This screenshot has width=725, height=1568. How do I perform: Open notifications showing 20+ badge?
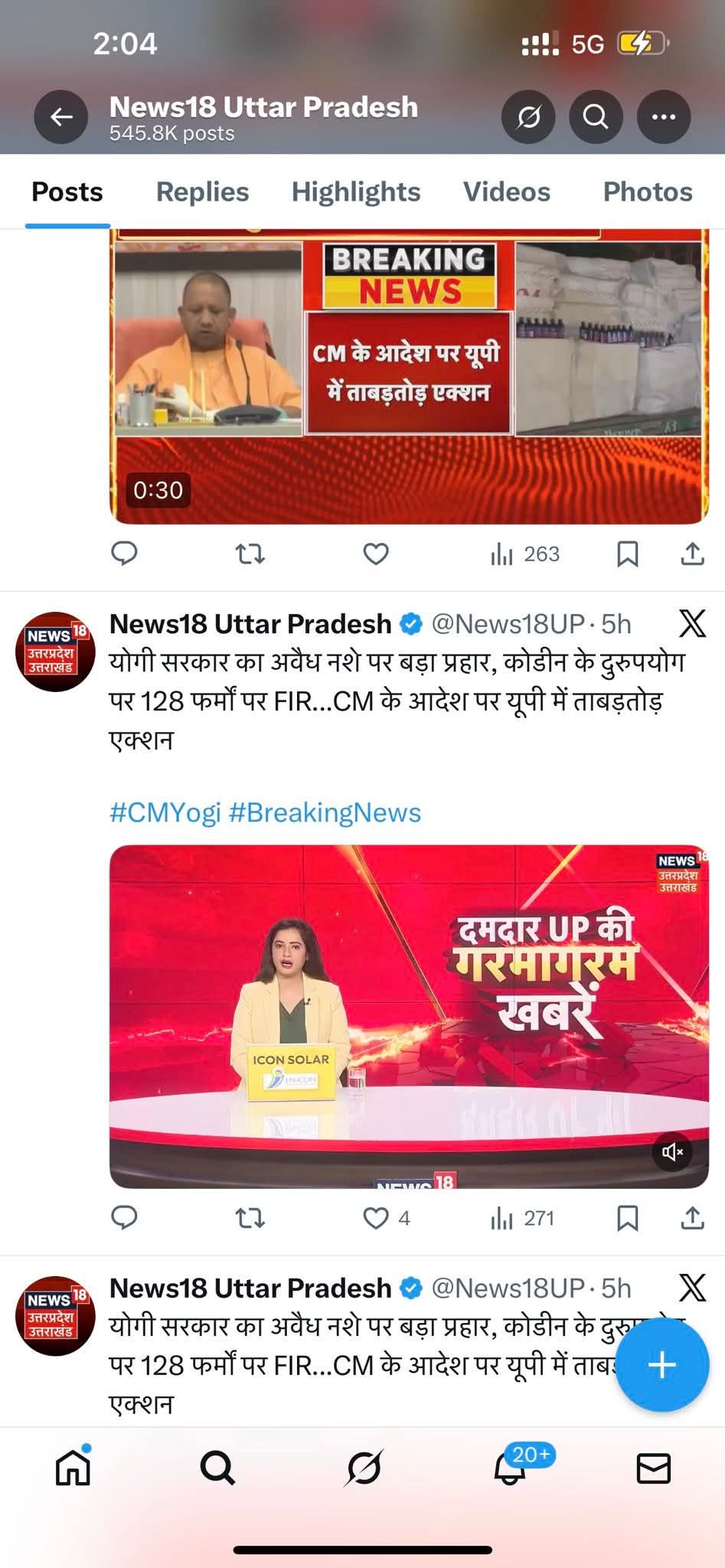pos(510,1468)
